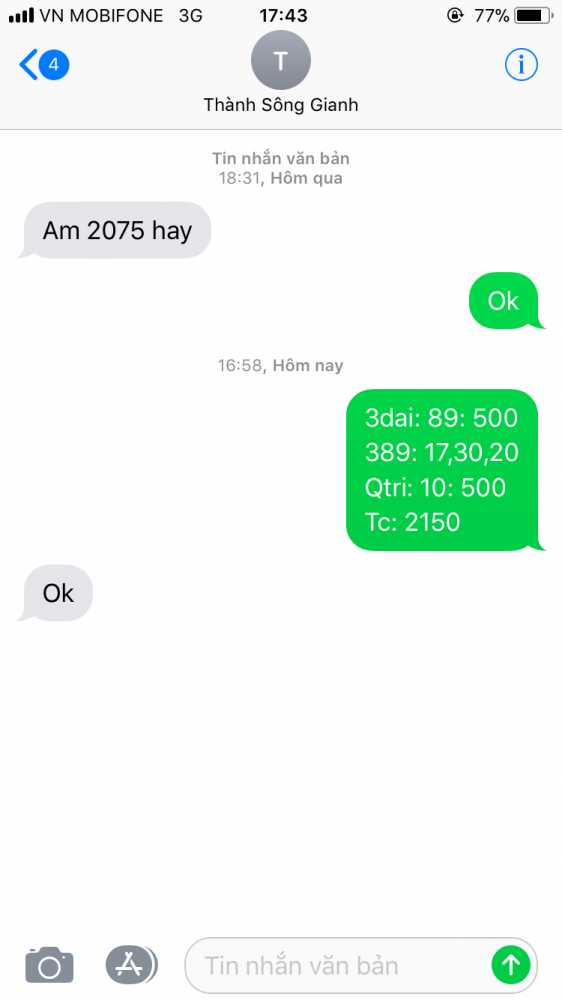Open the camera to attach a photo
Viewport: 562px width, 1000px height.
49,965
